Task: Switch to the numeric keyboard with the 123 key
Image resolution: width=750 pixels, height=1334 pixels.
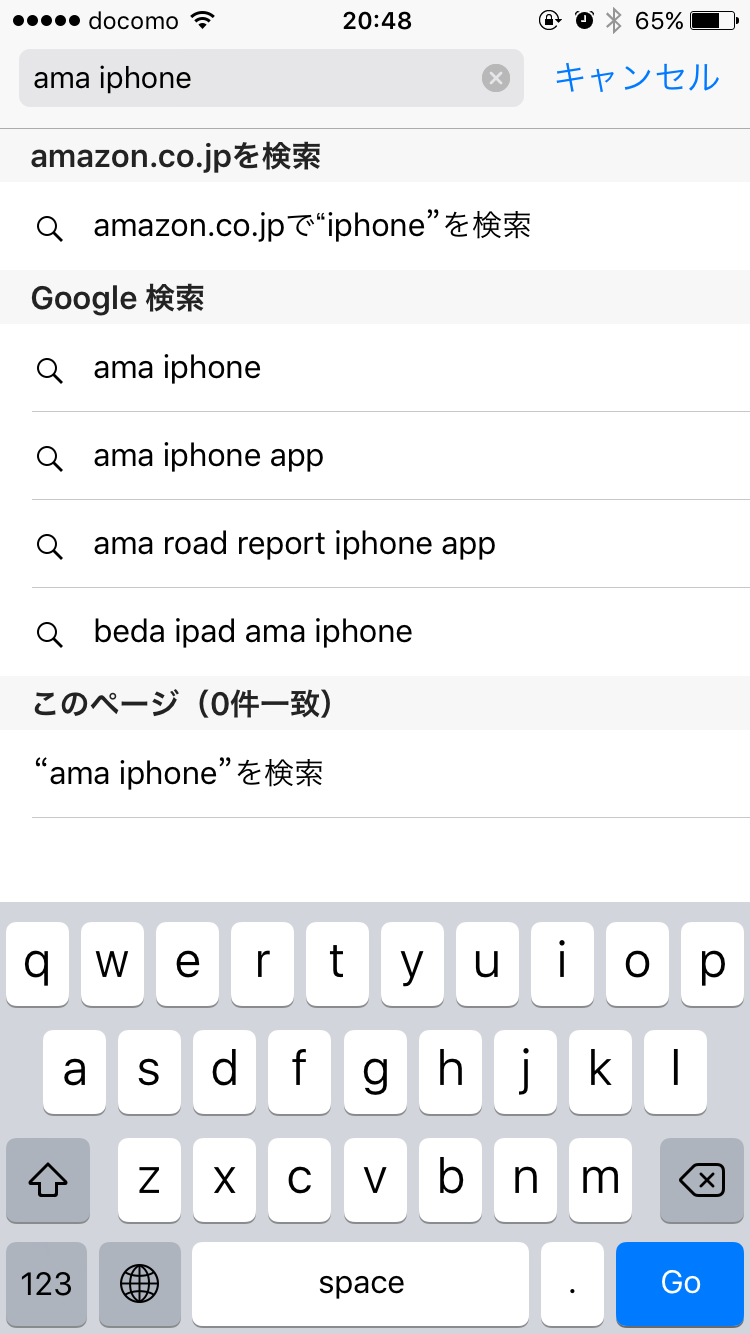Action: tap(46, 1284)
